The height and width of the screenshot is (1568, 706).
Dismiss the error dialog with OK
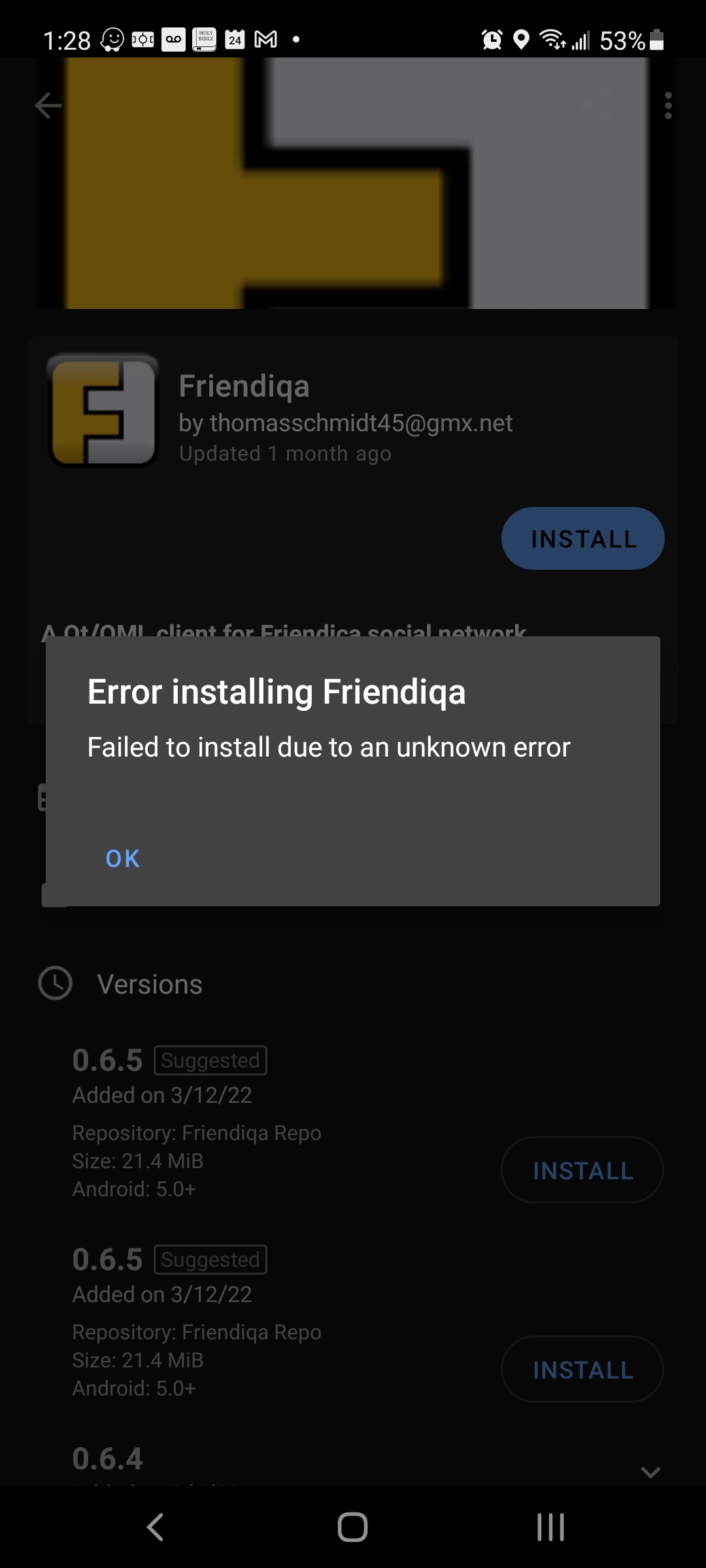(x=123, y=858)
